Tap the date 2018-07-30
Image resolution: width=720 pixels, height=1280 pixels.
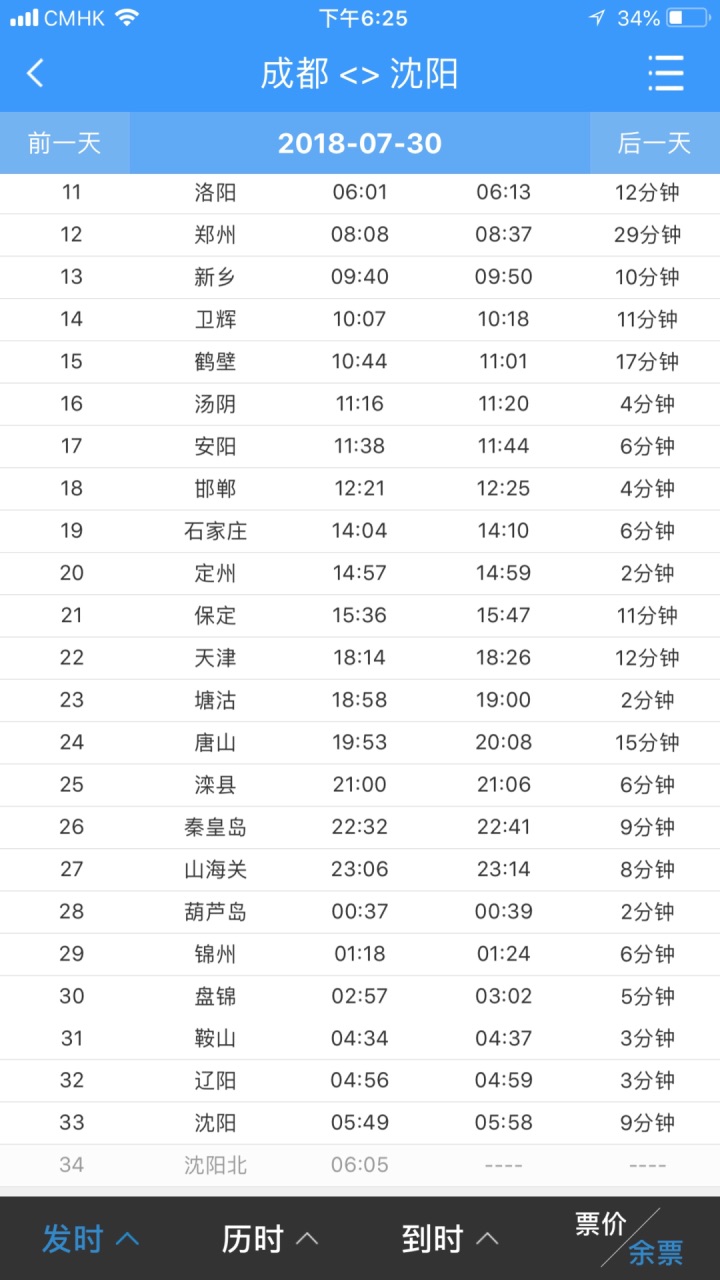click(x=360, y=143)
